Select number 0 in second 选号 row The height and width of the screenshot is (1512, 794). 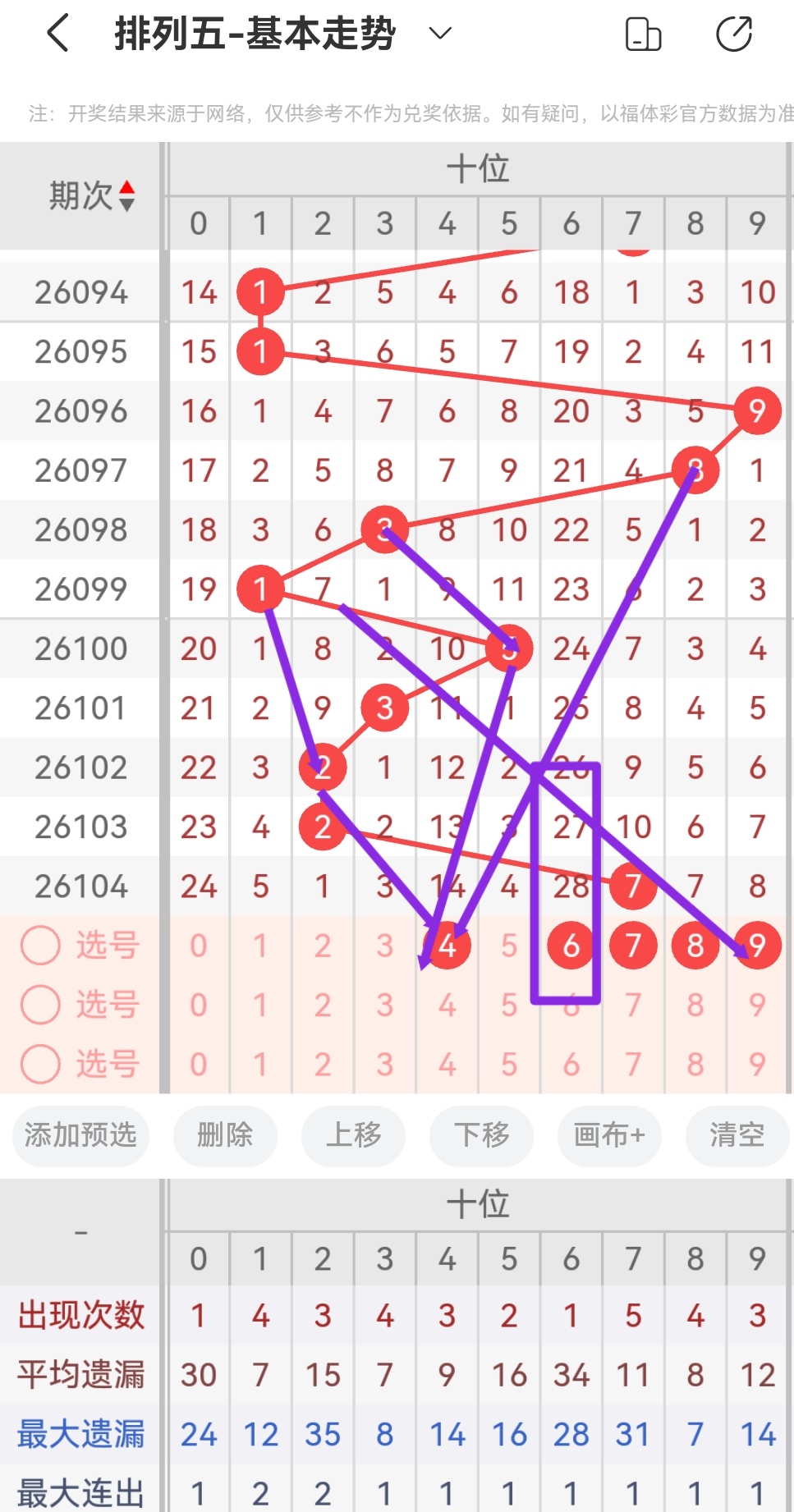(198, 1004)
